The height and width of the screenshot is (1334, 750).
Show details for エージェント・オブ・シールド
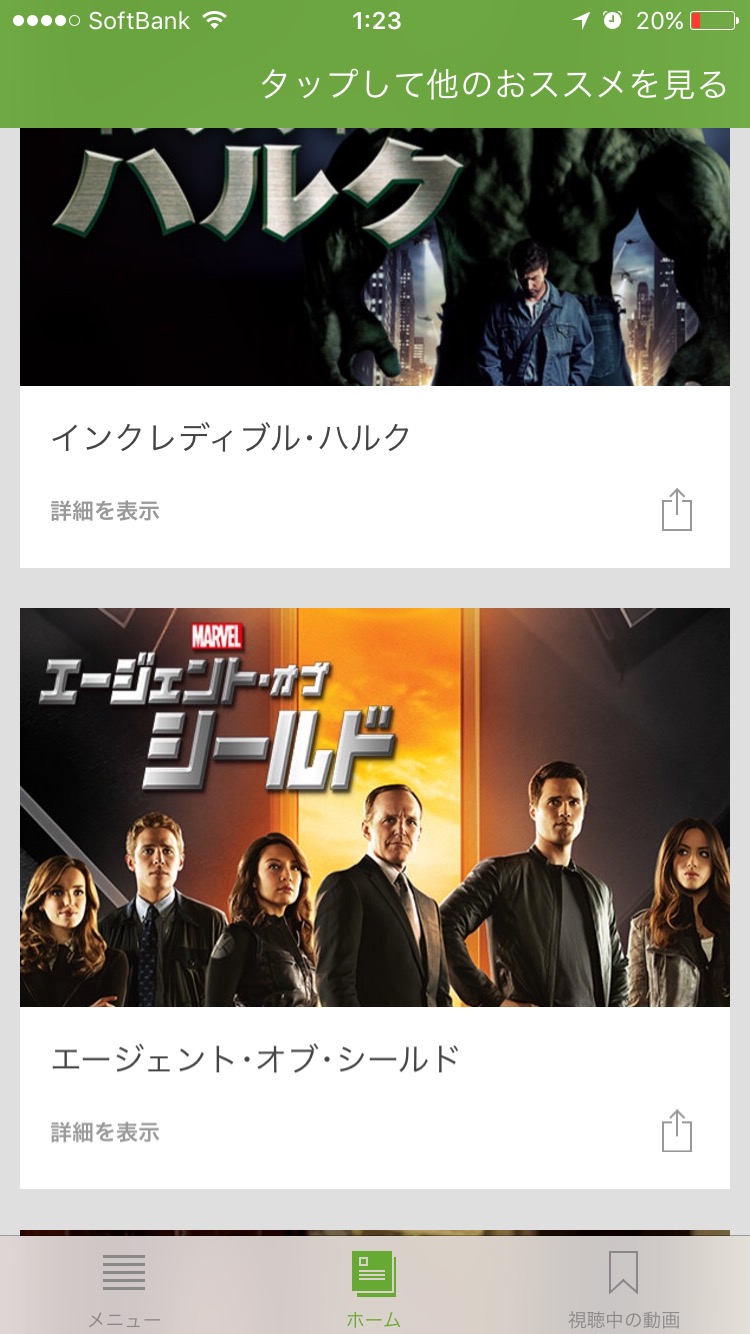[105, 1132]
